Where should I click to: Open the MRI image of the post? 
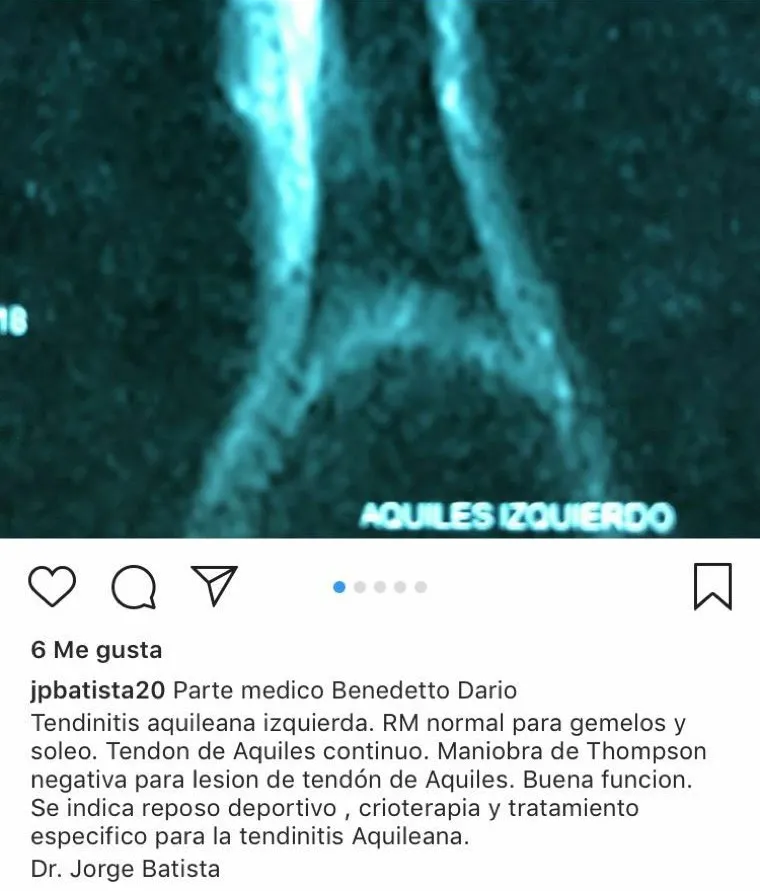point(380,268)
